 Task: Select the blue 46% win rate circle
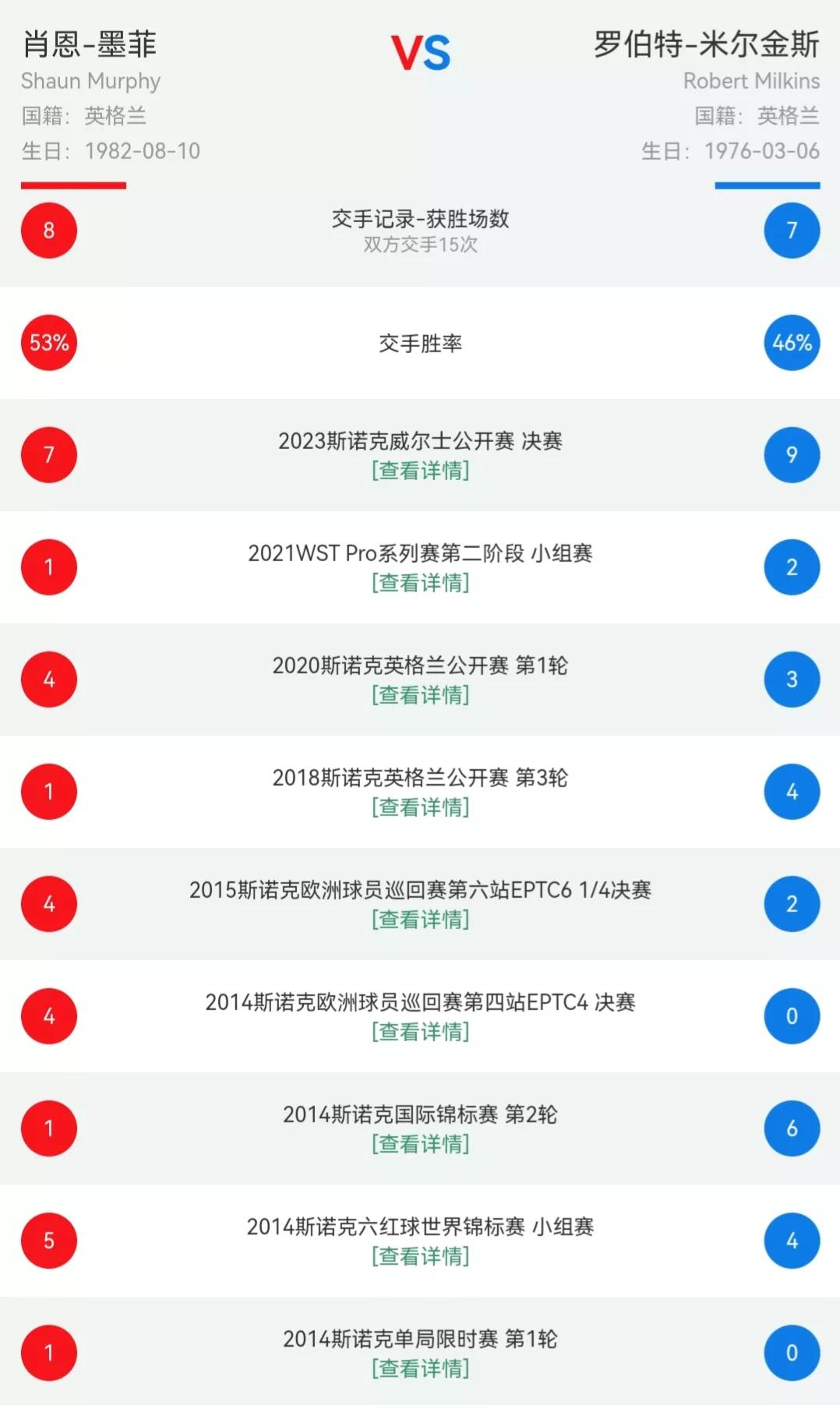click(x=792, y=343)
